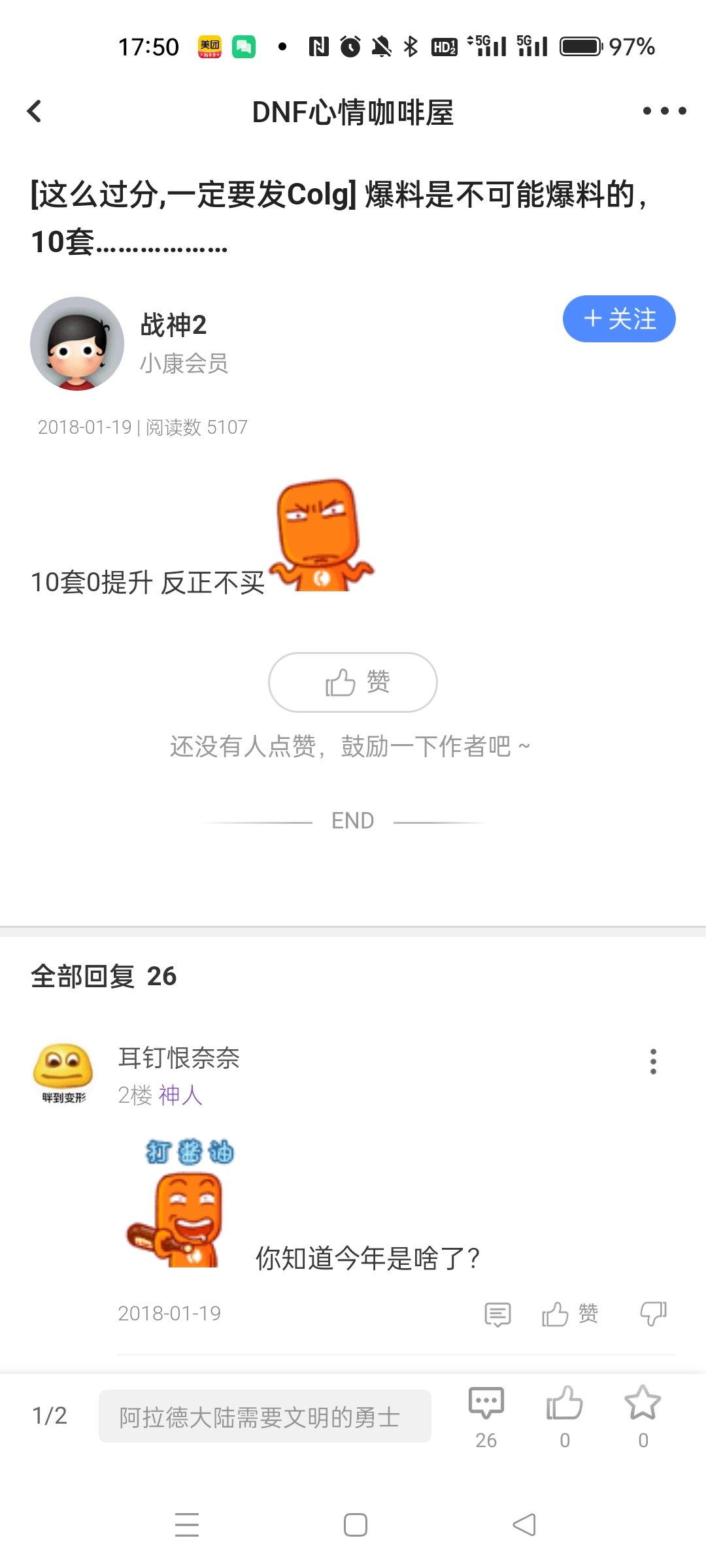Like the post with the 赞 button
This screenshot has width=706, height=1568.
pyautogui.click(x=353, y=682)
